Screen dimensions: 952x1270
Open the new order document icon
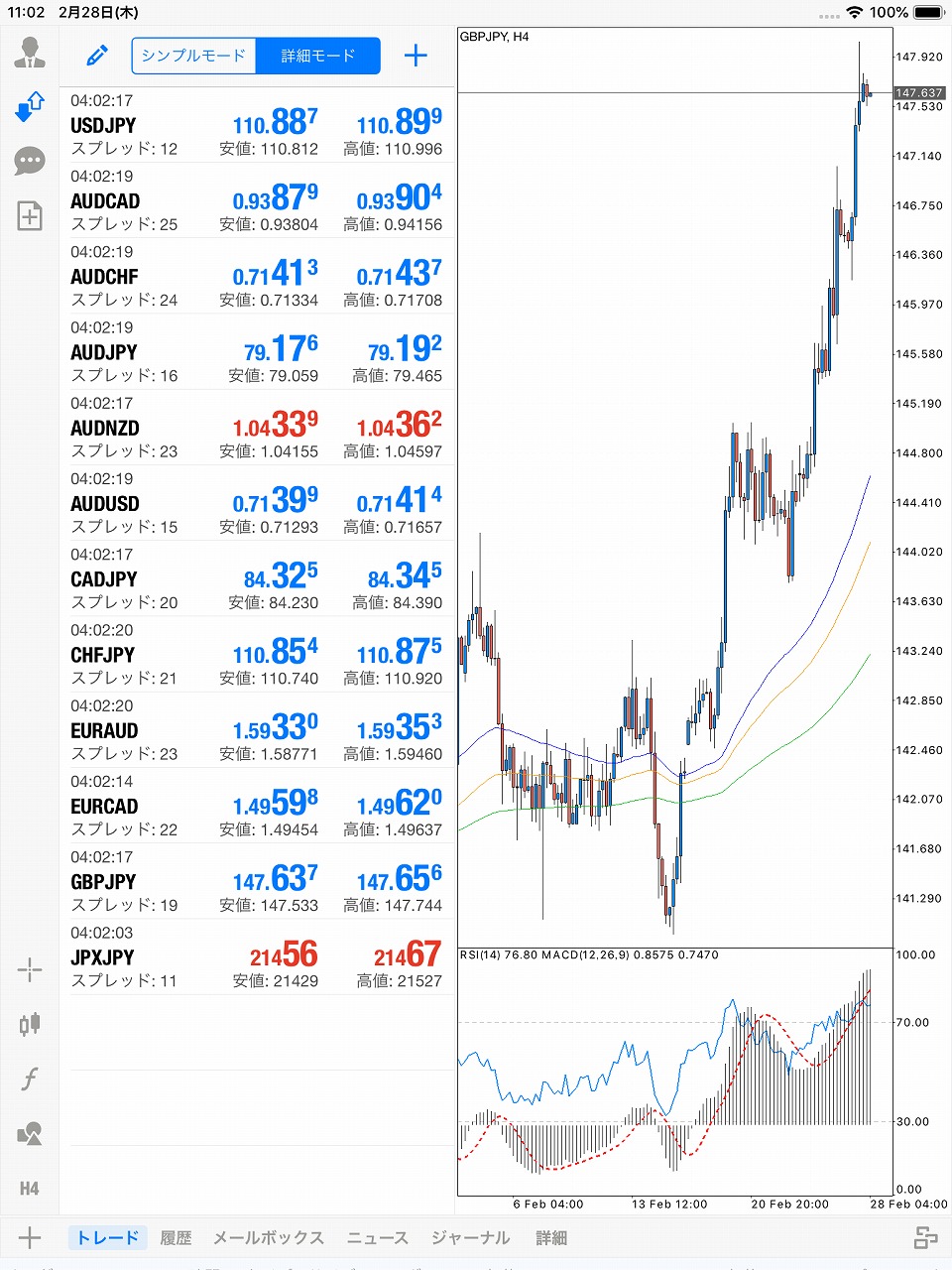coord(30,215)
